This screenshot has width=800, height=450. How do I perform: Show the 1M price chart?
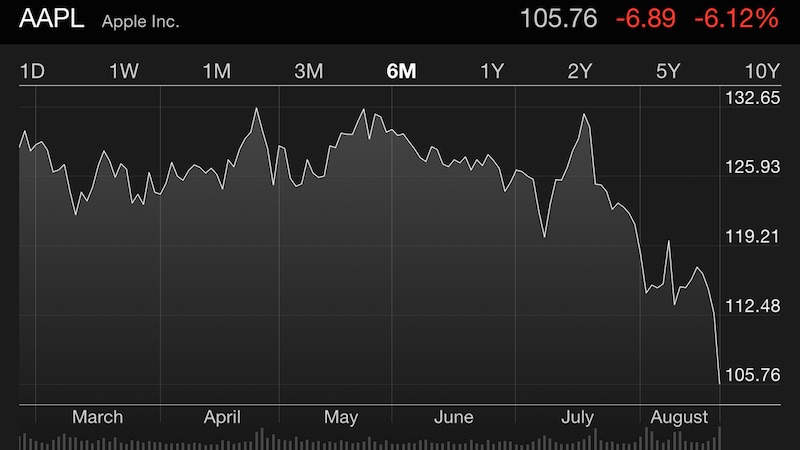click(x=216, y=71)
